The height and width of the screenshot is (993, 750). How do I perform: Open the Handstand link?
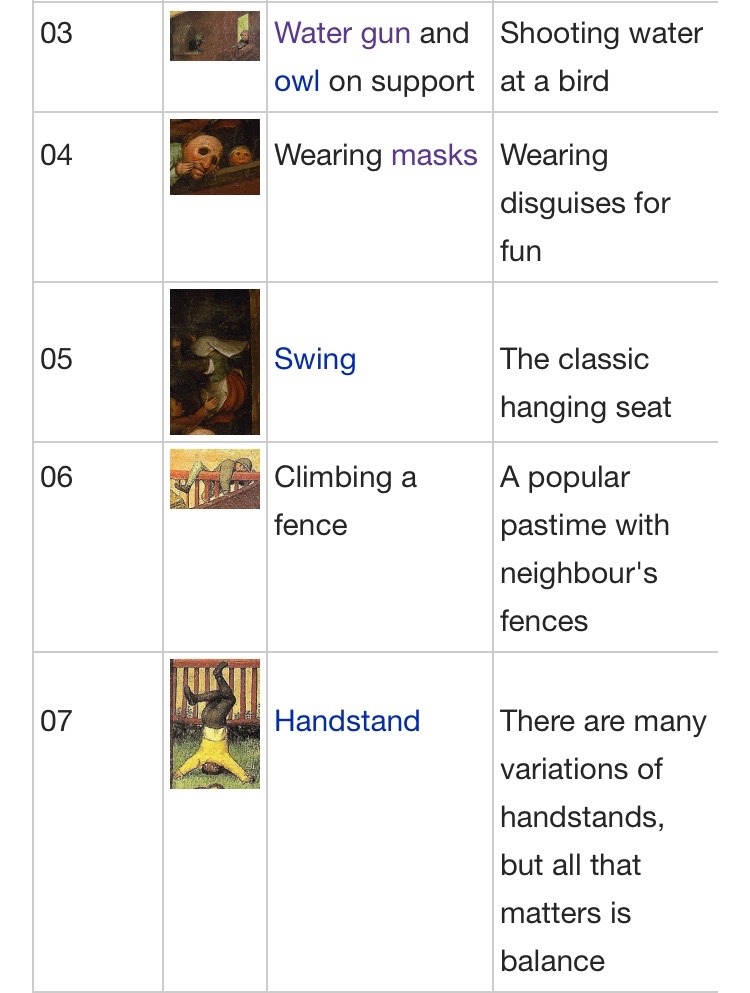pos(347,721)
